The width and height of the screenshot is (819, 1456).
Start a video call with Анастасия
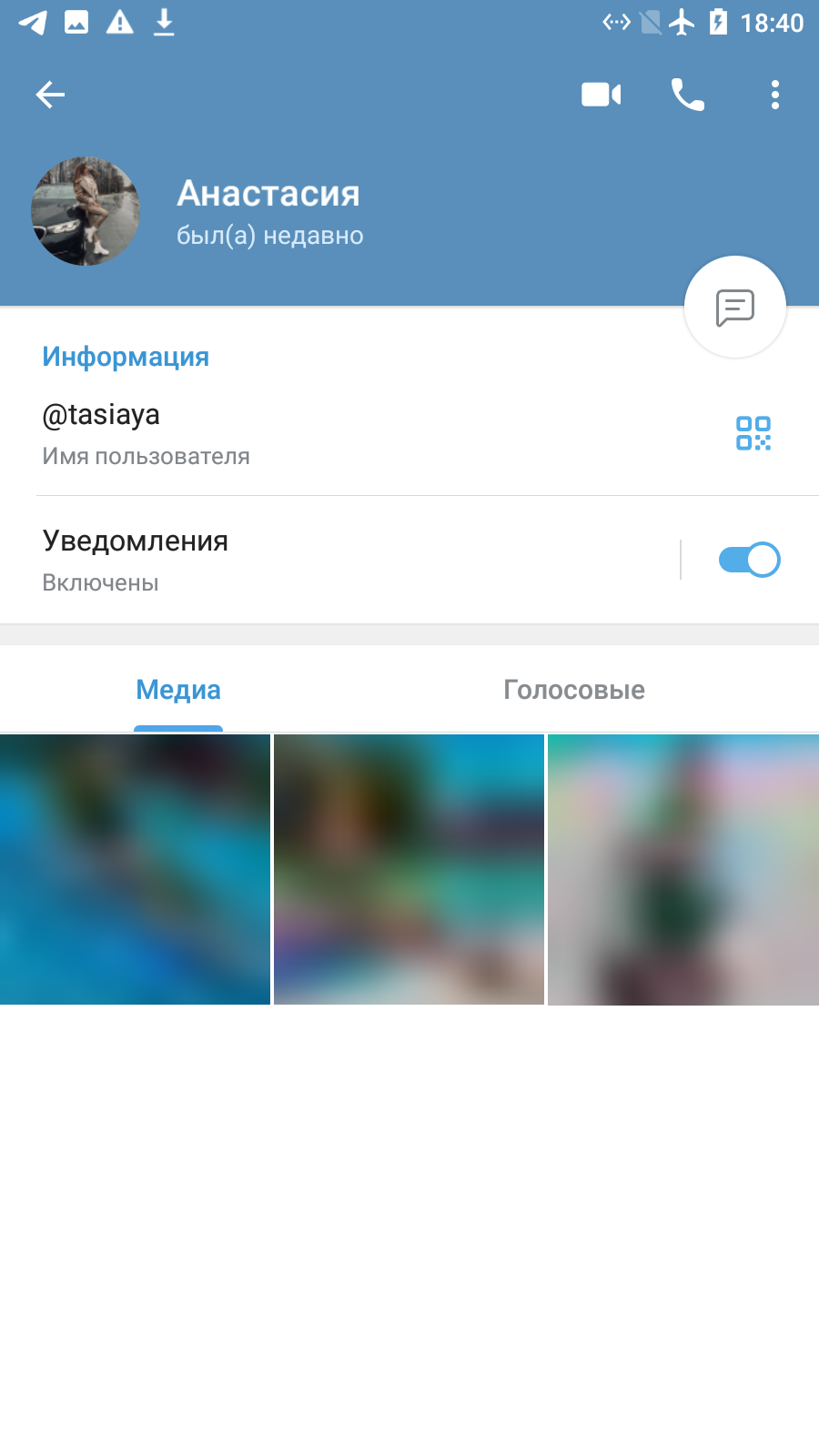click(601, 95)
